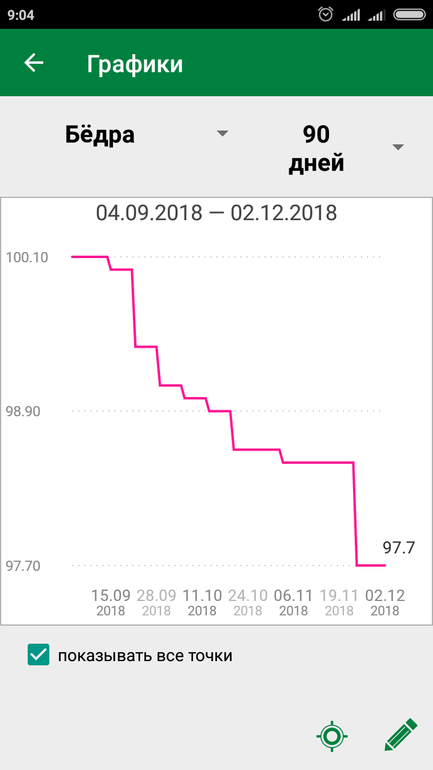Tap the green target goal icon
Screen dimensions: 433x770
coord(332,736)
